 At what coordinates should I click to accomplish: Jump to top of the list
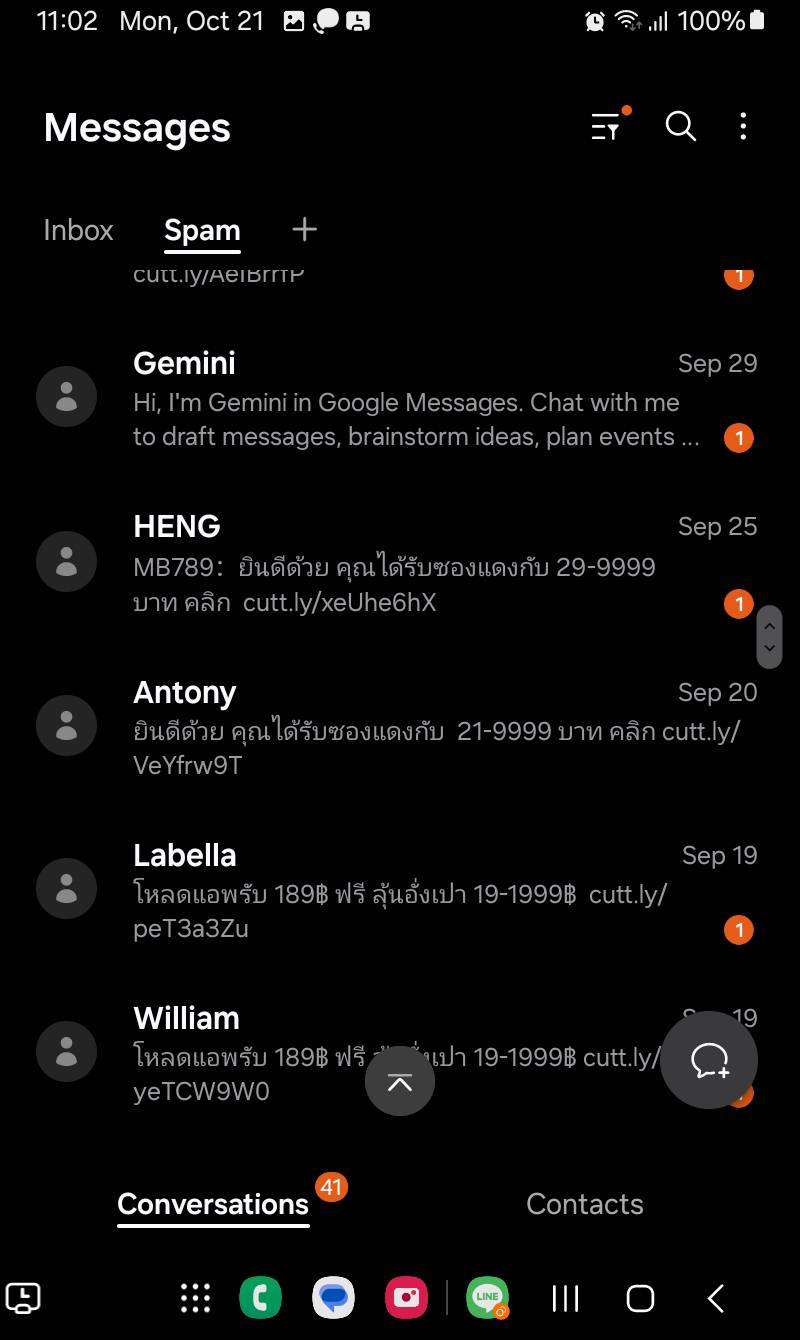tap(400, 1081)
